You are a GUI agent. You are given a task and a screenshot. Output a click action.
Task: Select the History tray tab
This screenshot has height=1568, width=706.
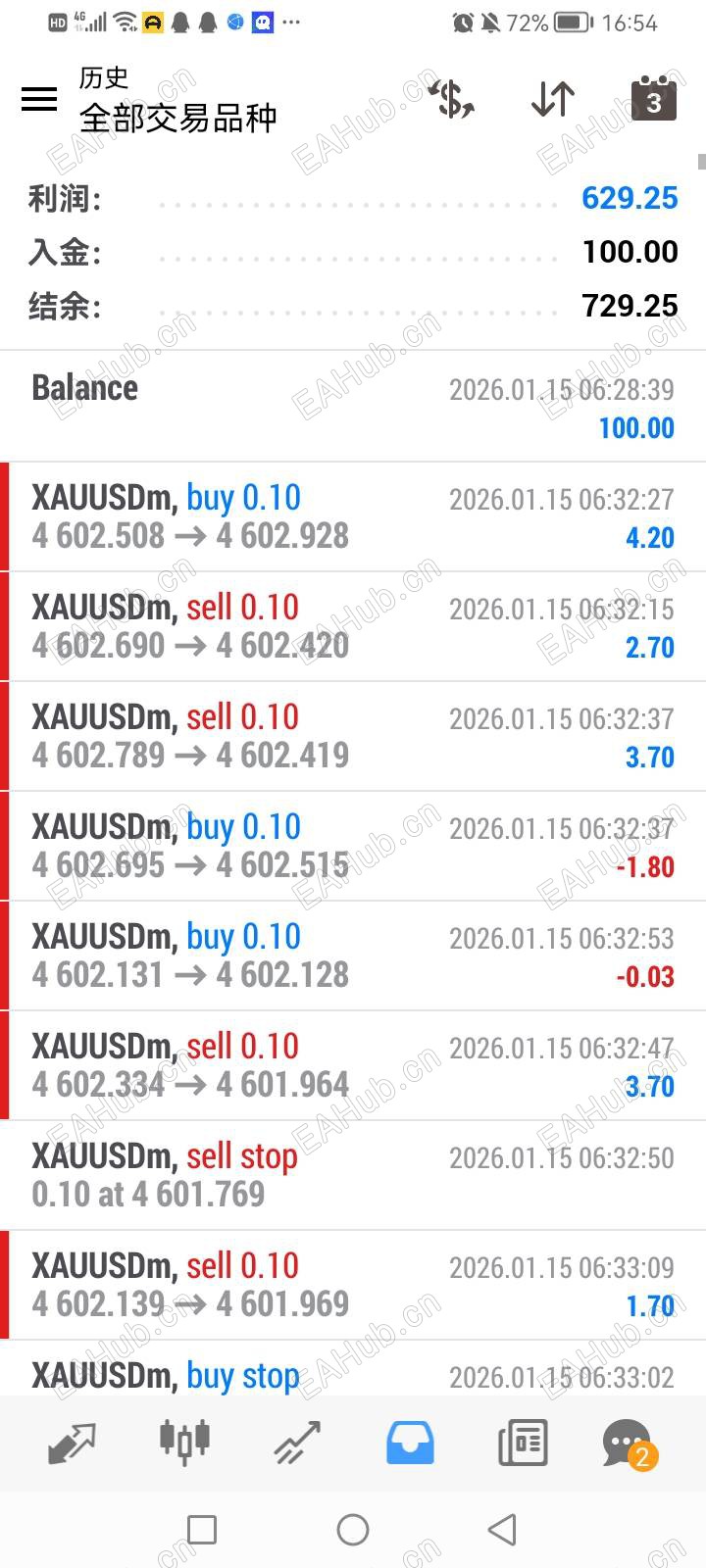tap(410, 1443)
